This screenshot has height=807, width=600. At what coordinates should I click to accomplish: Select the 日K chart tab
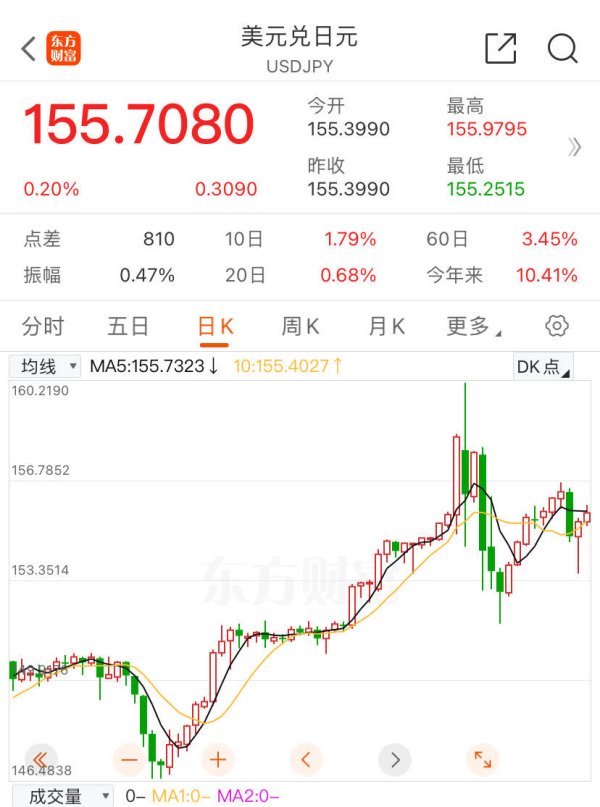[x=215, y=326]
